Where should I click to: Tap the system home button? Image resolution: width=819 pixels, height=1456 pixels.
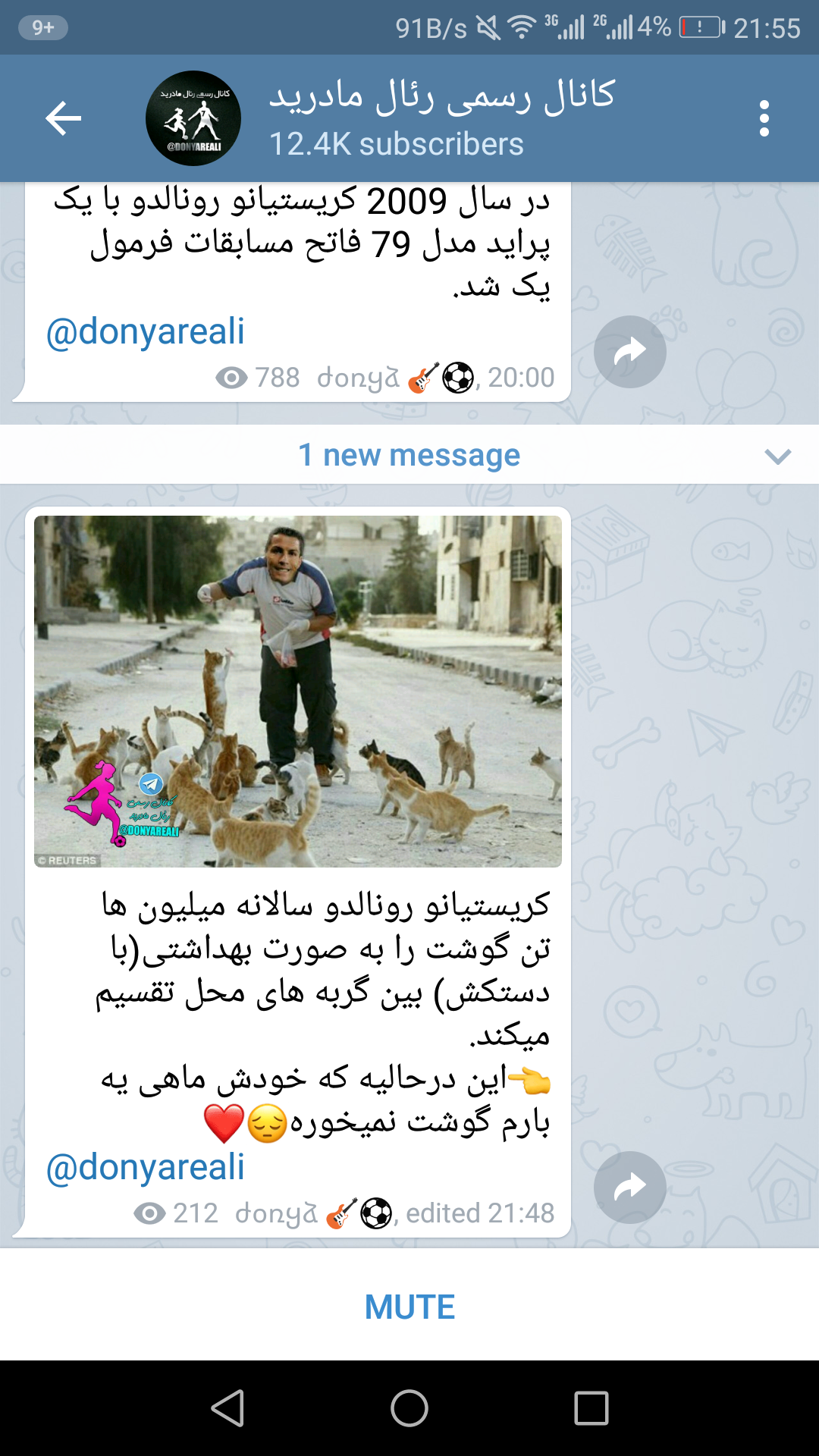click(x=409, y=1408)
